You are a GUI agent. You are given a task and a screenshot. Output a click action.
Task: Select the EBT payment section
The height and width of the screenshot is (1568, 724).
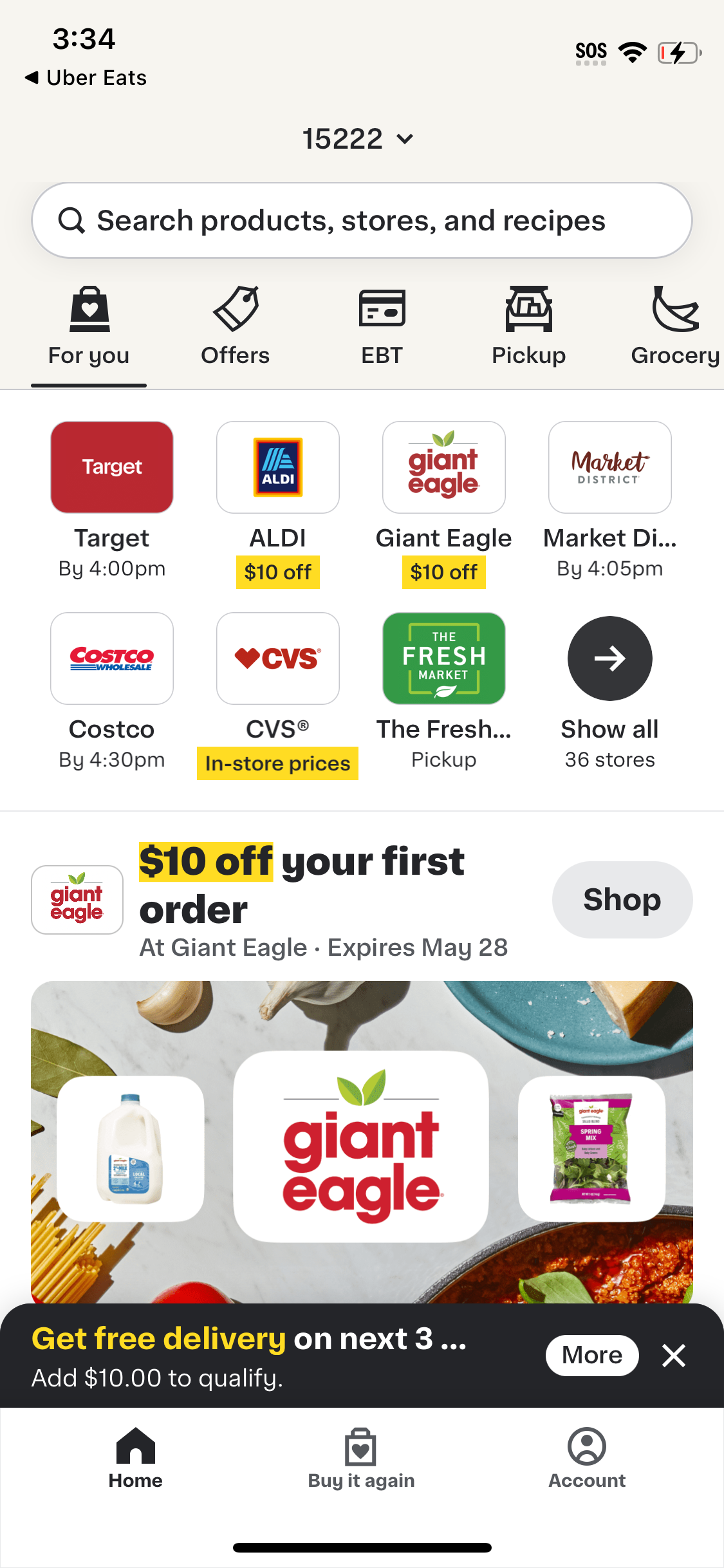coord(382,325)
